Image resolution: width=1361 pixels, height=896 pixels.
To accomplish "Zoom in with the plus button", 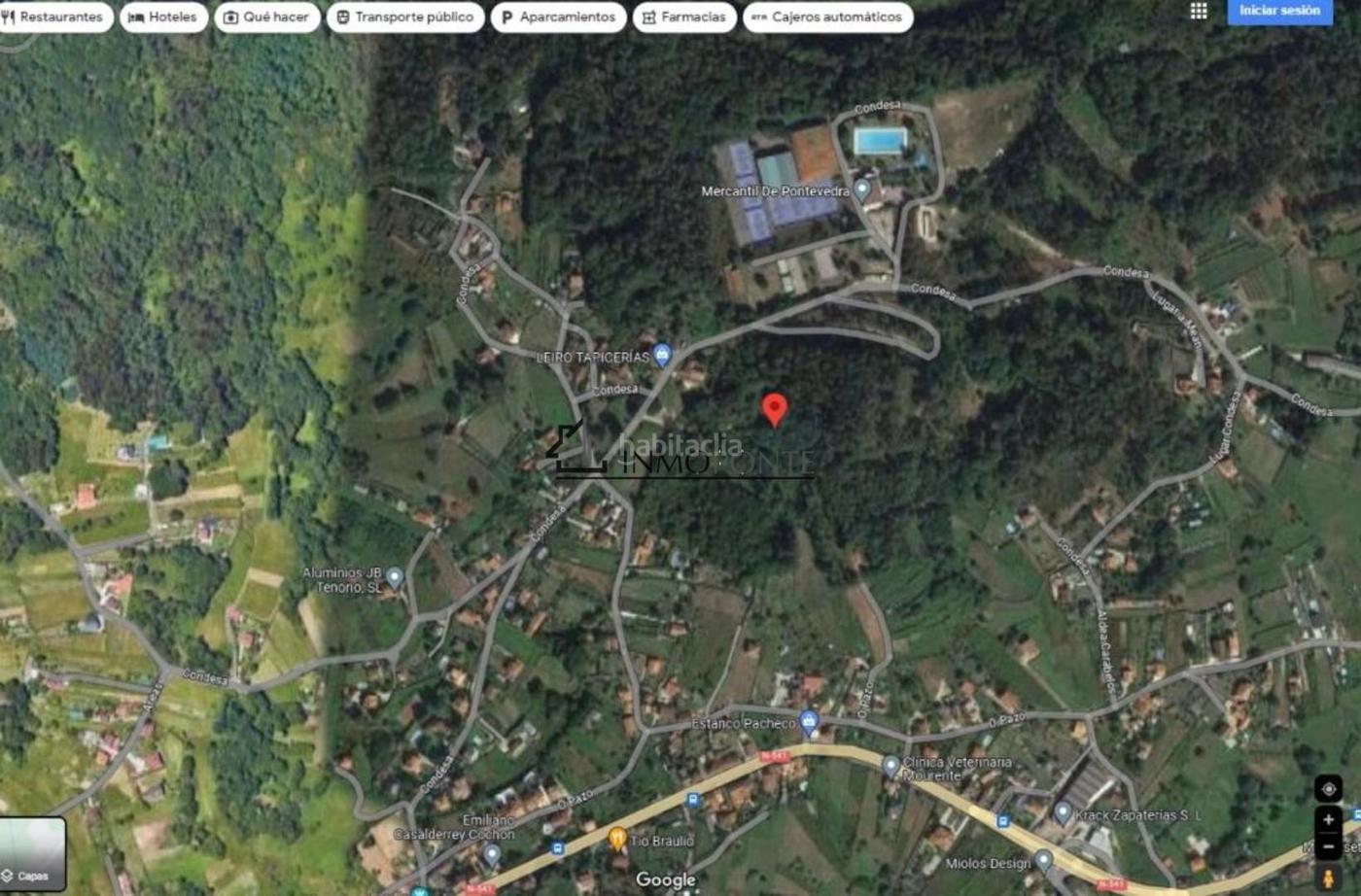I will click(1328, 820).
